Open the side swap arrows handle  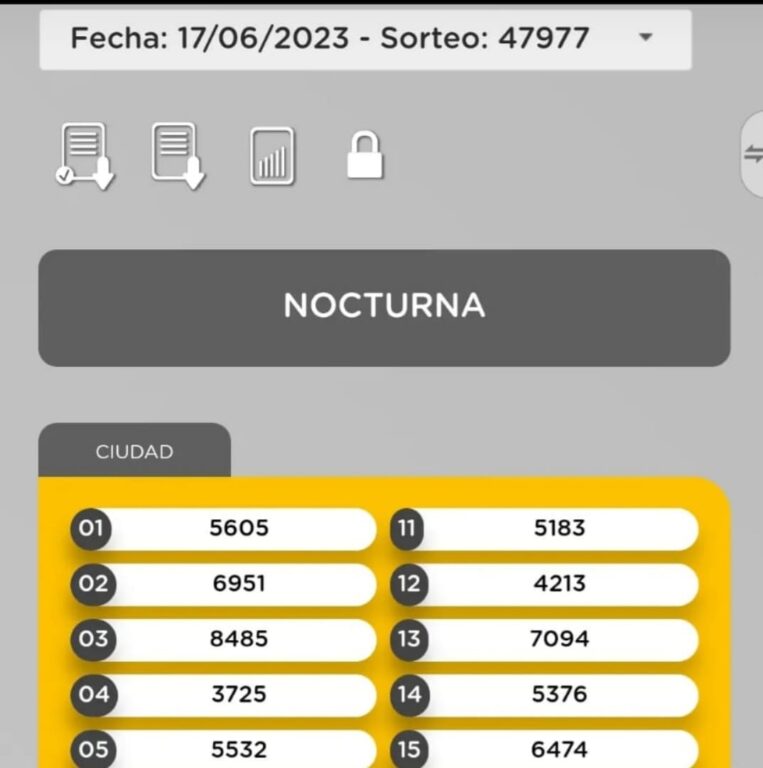(x=752, y=154)
